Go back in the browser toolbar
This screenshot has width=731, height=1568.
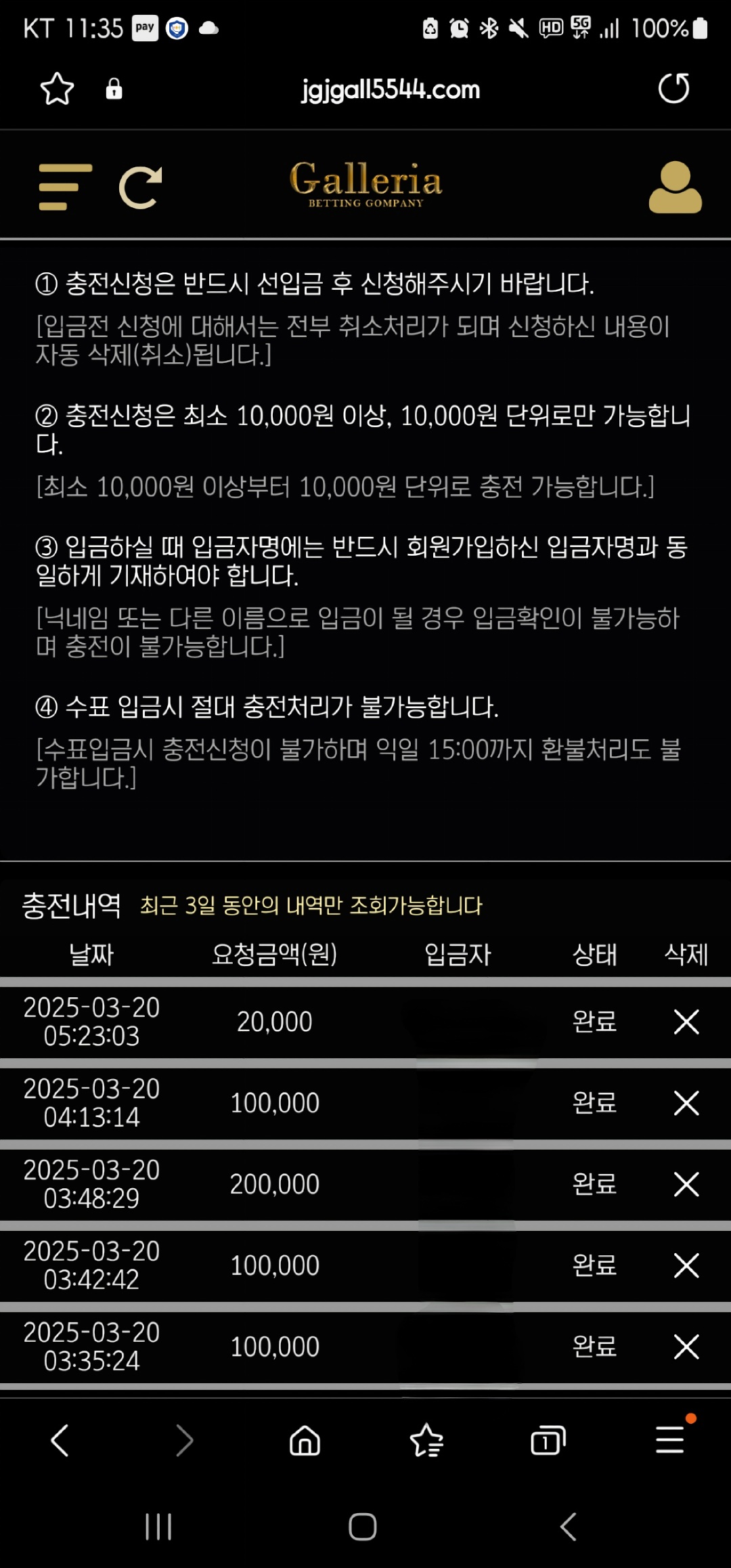click(x=60, y=1440)
